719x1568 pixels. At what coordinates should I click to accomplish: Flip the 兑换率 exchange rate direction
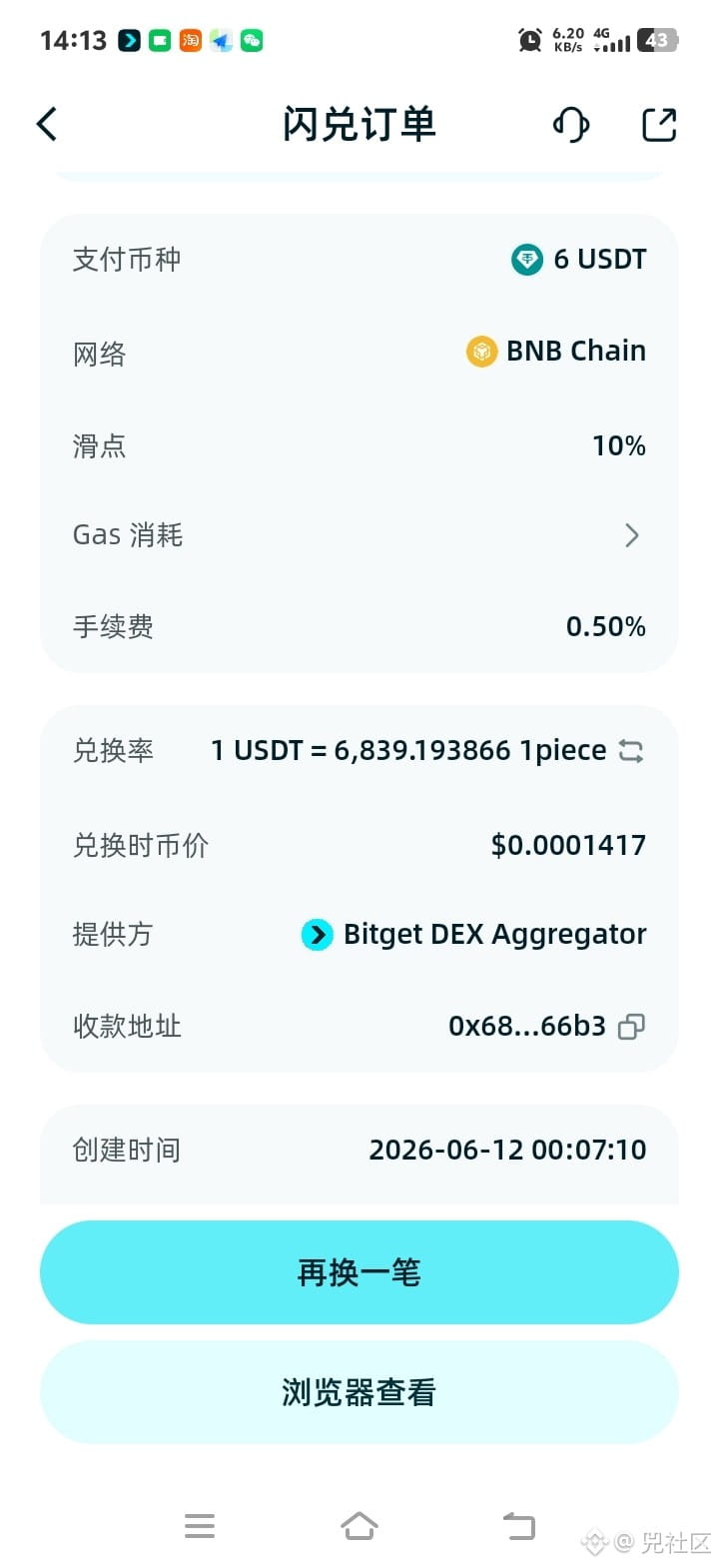tap(631, 751)
